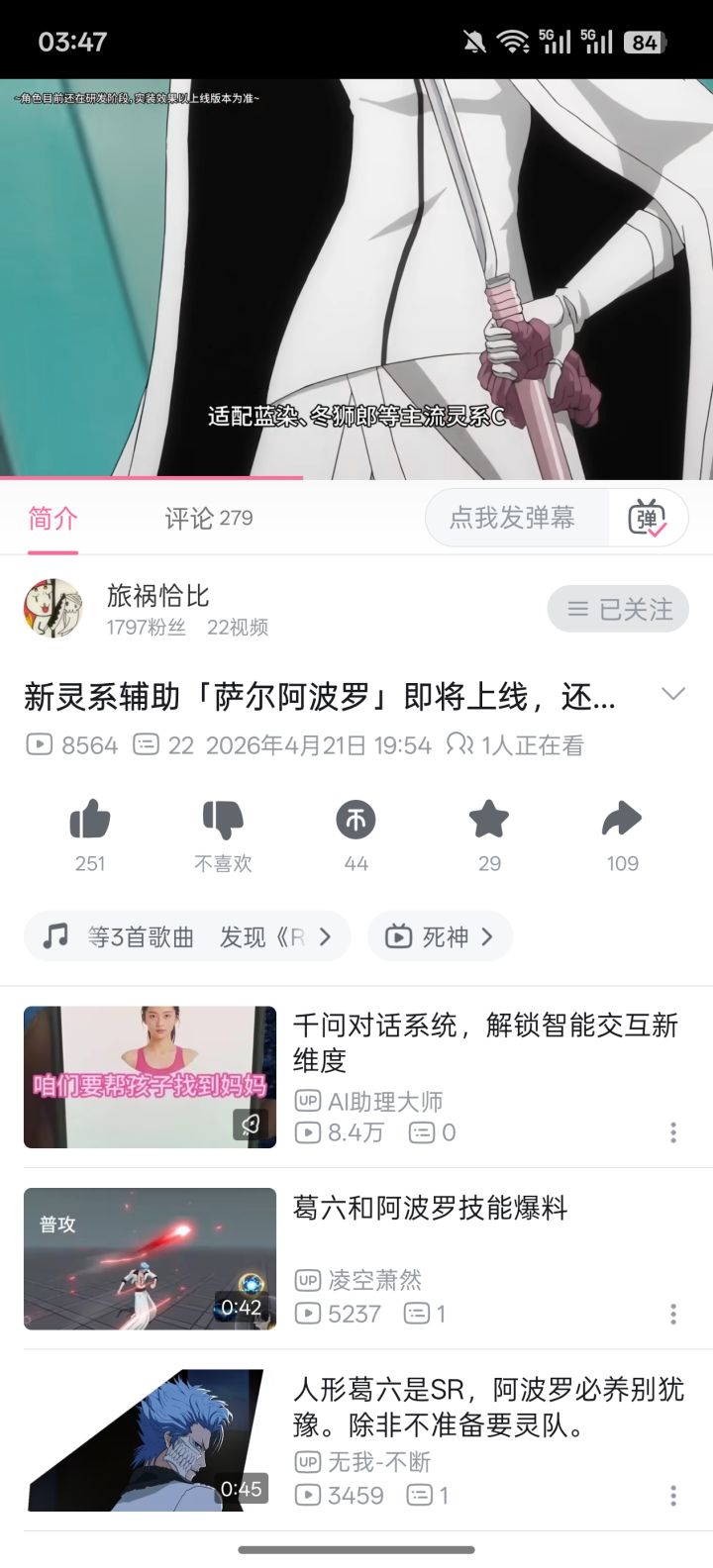
Task: Click the thumbs-up like icon
Action: point(90,820)
